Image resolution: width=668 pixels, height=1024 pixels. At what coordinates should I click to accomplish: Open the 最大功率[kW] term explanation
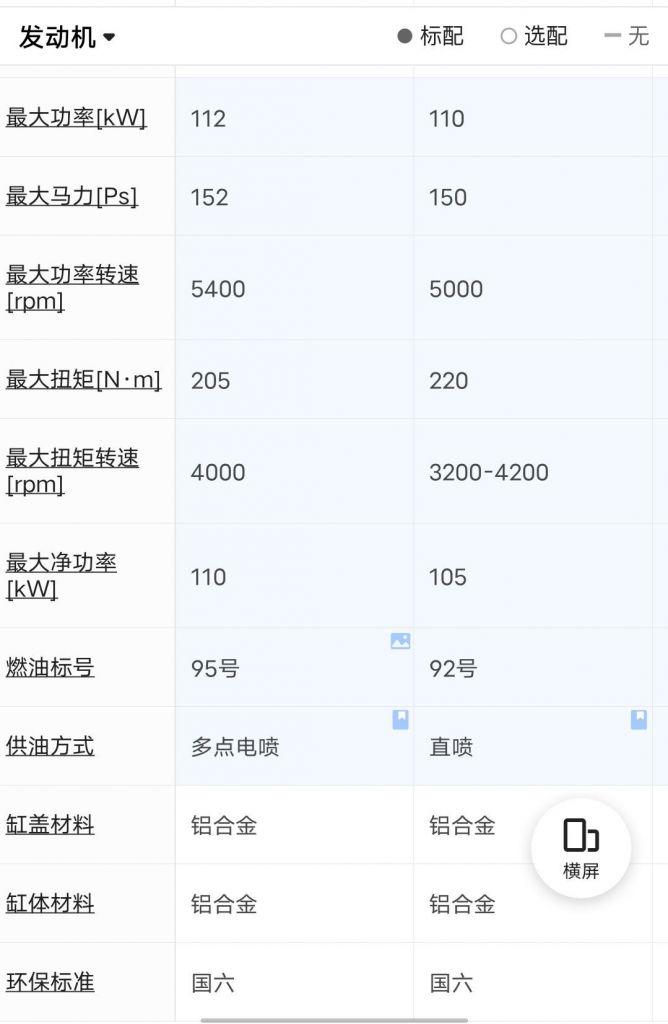click(x=76, y=118)
